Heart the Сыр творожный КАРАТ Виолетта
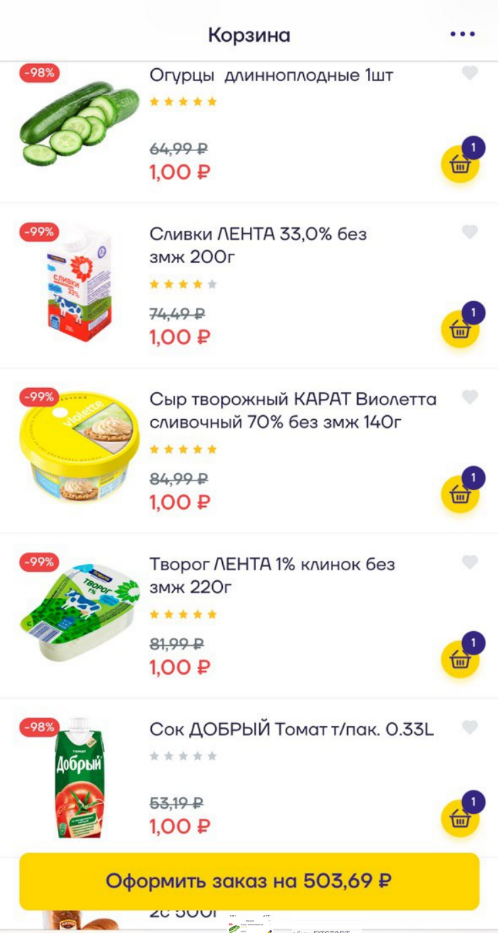Image resolution: width=498 pixels, height=933 pixels. pos(469,397)
